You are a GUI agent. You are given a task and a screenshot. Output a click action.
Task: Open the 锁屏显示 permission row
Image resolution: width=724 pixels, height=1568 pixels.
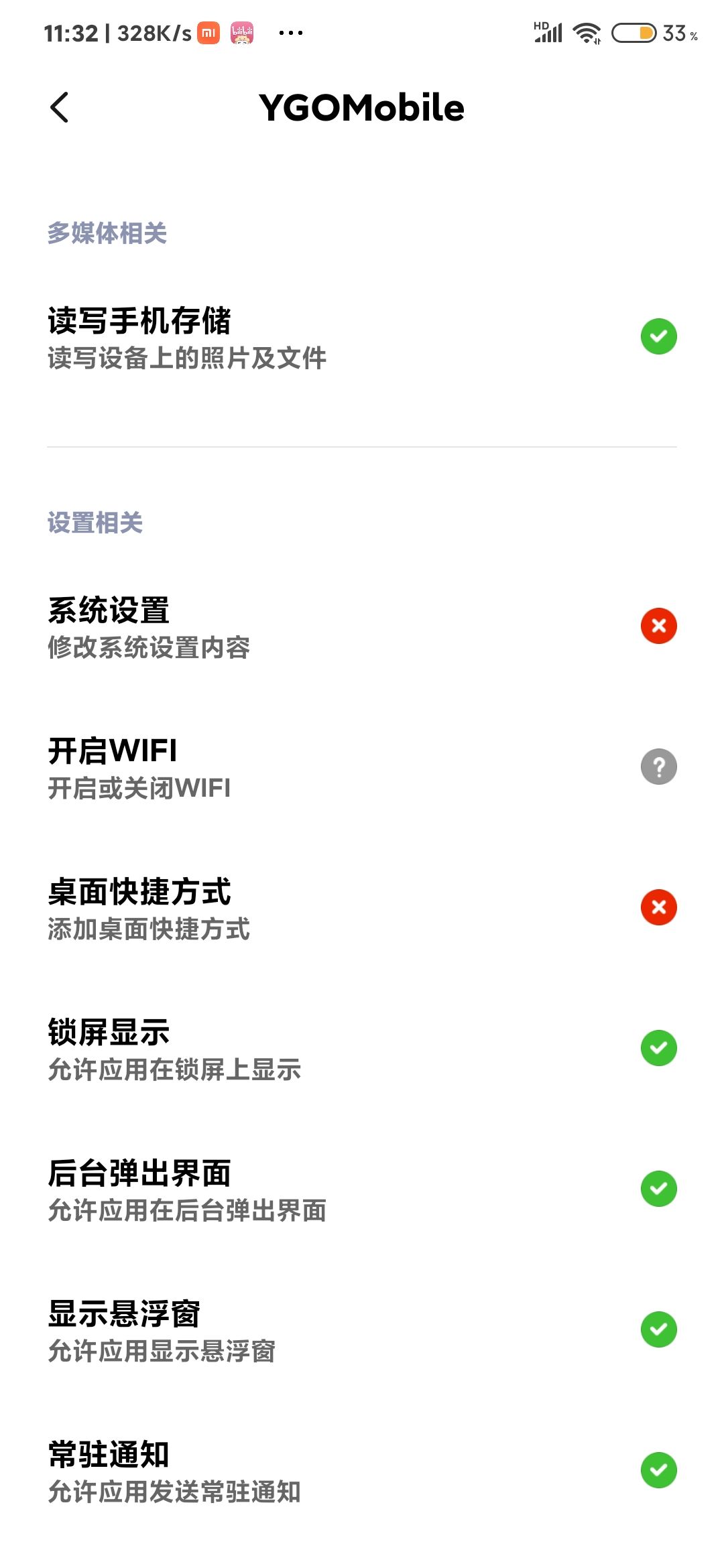pyautogui.click(x=362, y=1049)
